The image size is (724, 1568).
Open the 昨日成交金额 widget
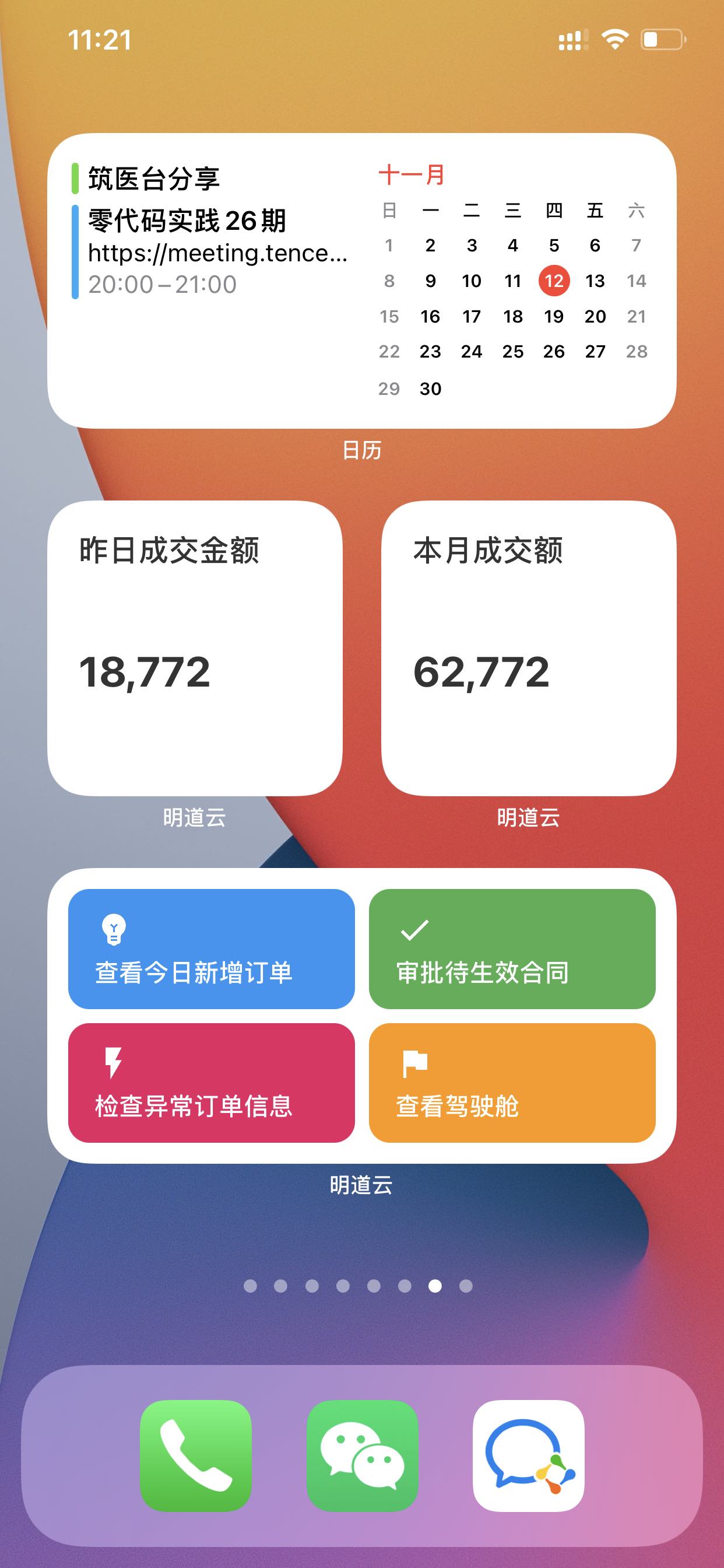[195, 647]
